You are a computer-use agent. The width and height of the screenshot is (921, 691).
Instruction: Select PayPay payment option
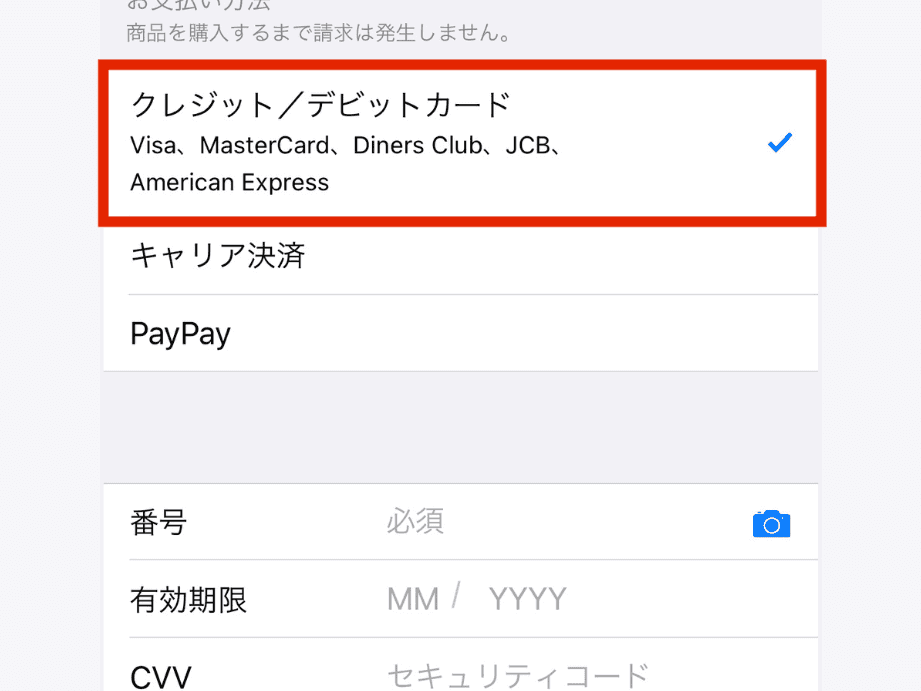pyautogui.click(x=460, y=333)
